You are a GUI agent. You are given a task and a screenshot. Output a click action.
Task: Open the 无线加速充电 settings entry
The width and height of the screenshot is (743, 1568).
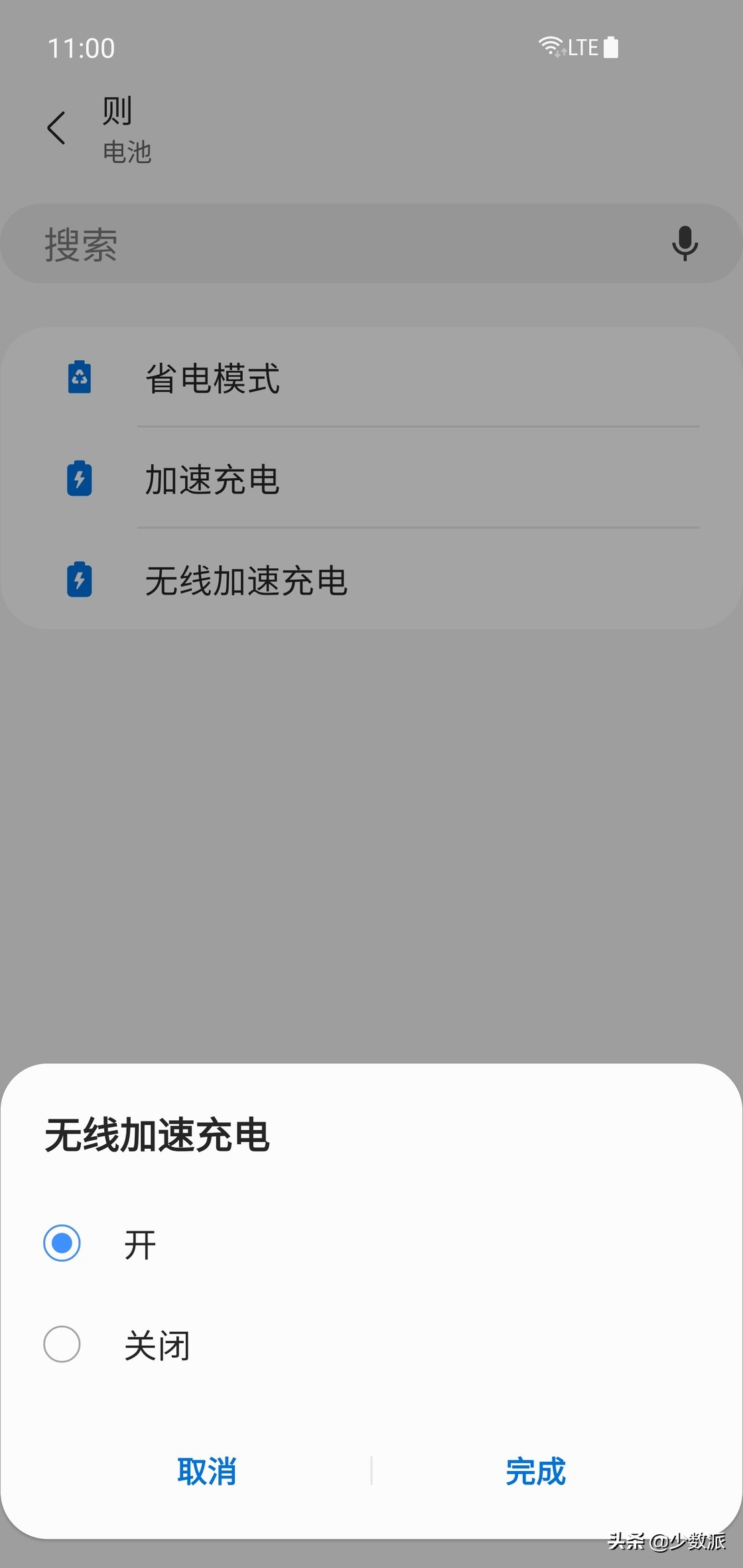pyautogui.click(x=247, y=581)
